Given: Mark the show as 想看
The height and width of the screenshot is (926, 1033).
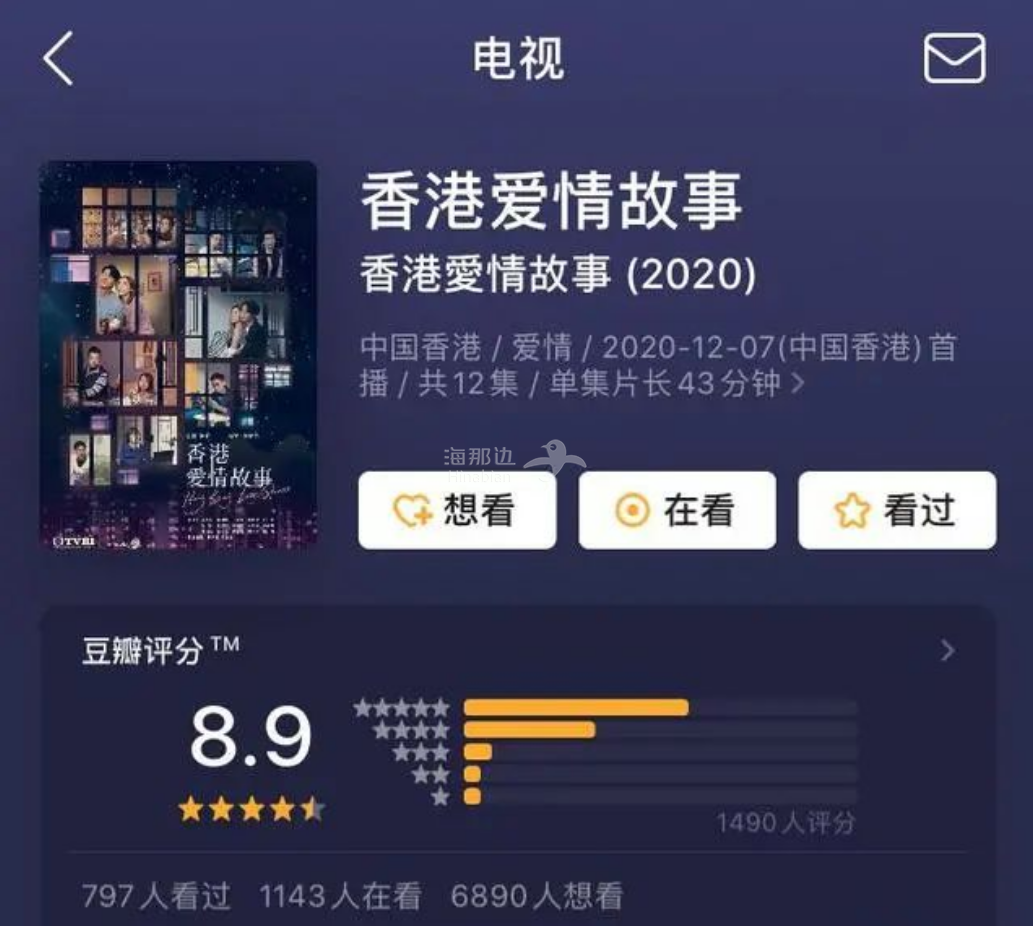Looking at the screenshot, I should (457, 511).
